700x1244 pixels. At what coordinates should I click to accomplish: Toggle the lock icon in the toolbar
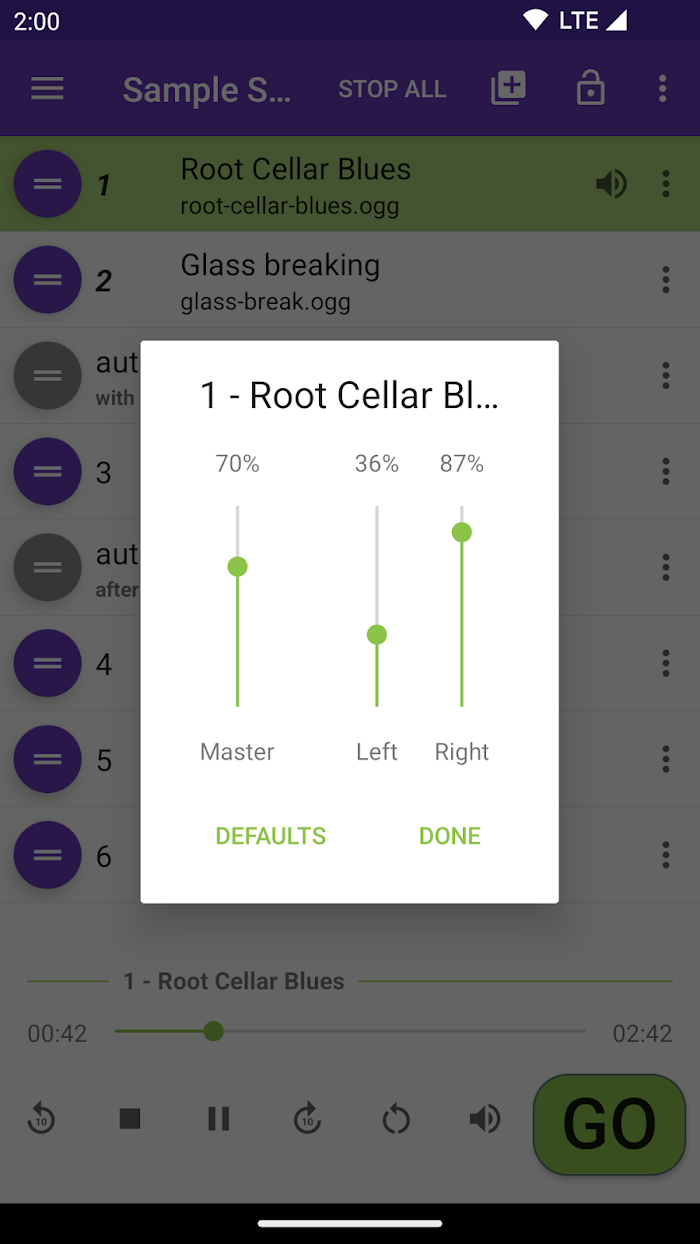(591, 89)
